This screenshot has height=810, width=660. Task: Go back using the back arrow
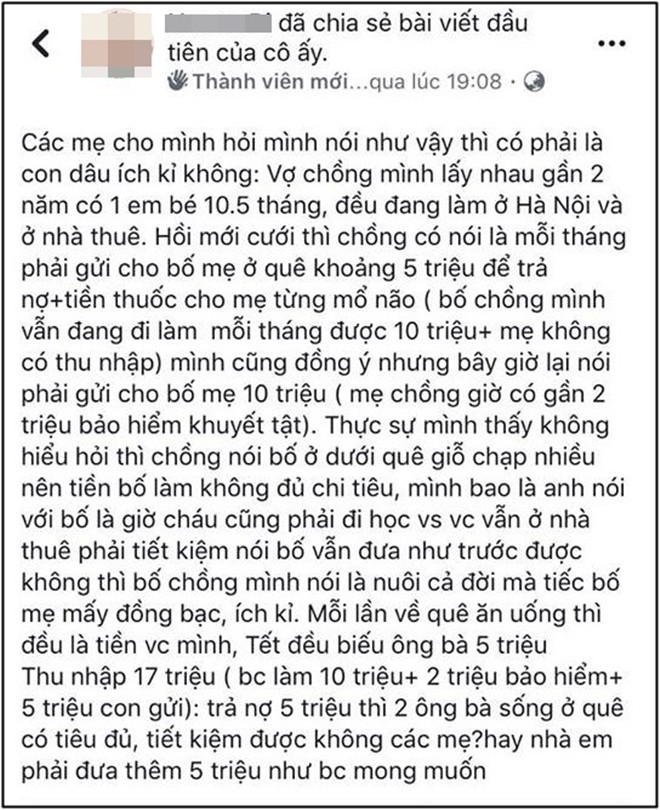click(x=41, y=45)
